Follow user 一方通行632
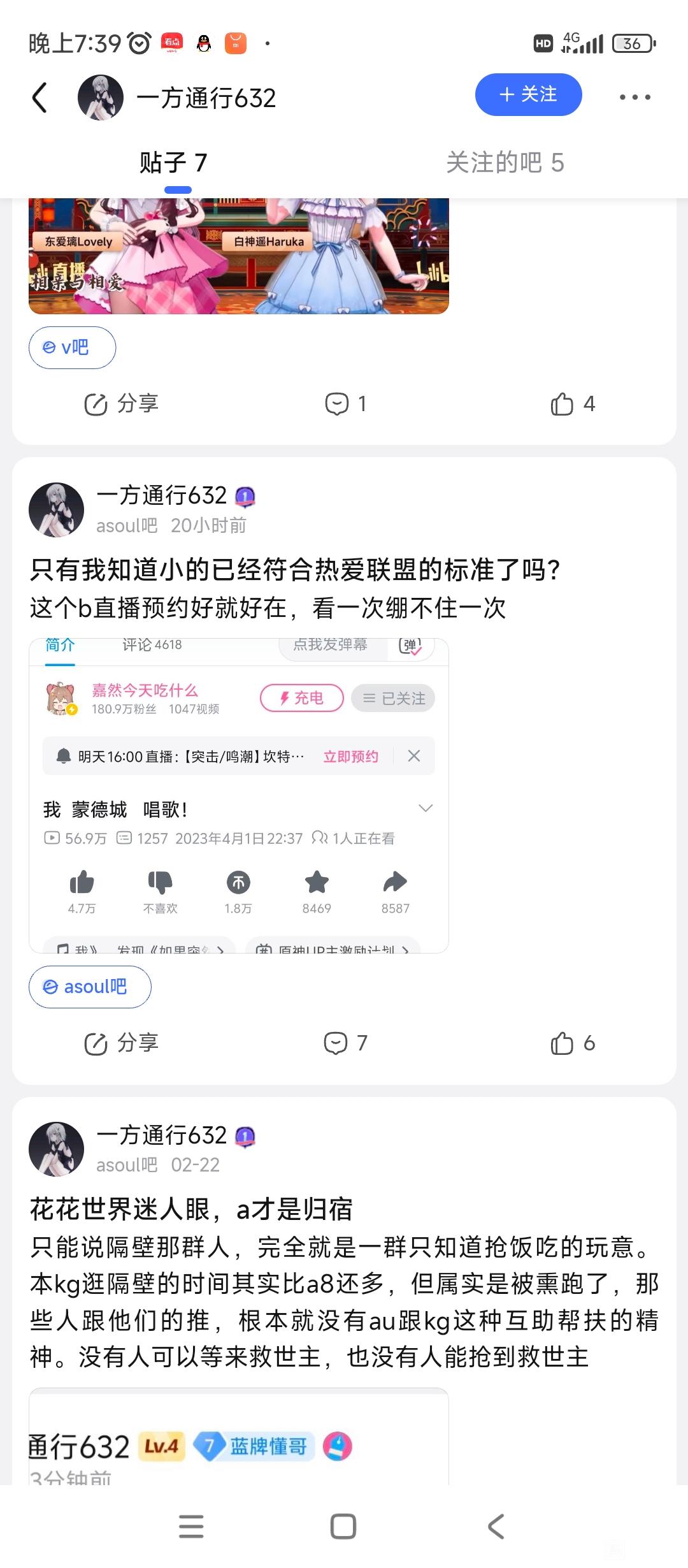 click(x=528, y=94)
